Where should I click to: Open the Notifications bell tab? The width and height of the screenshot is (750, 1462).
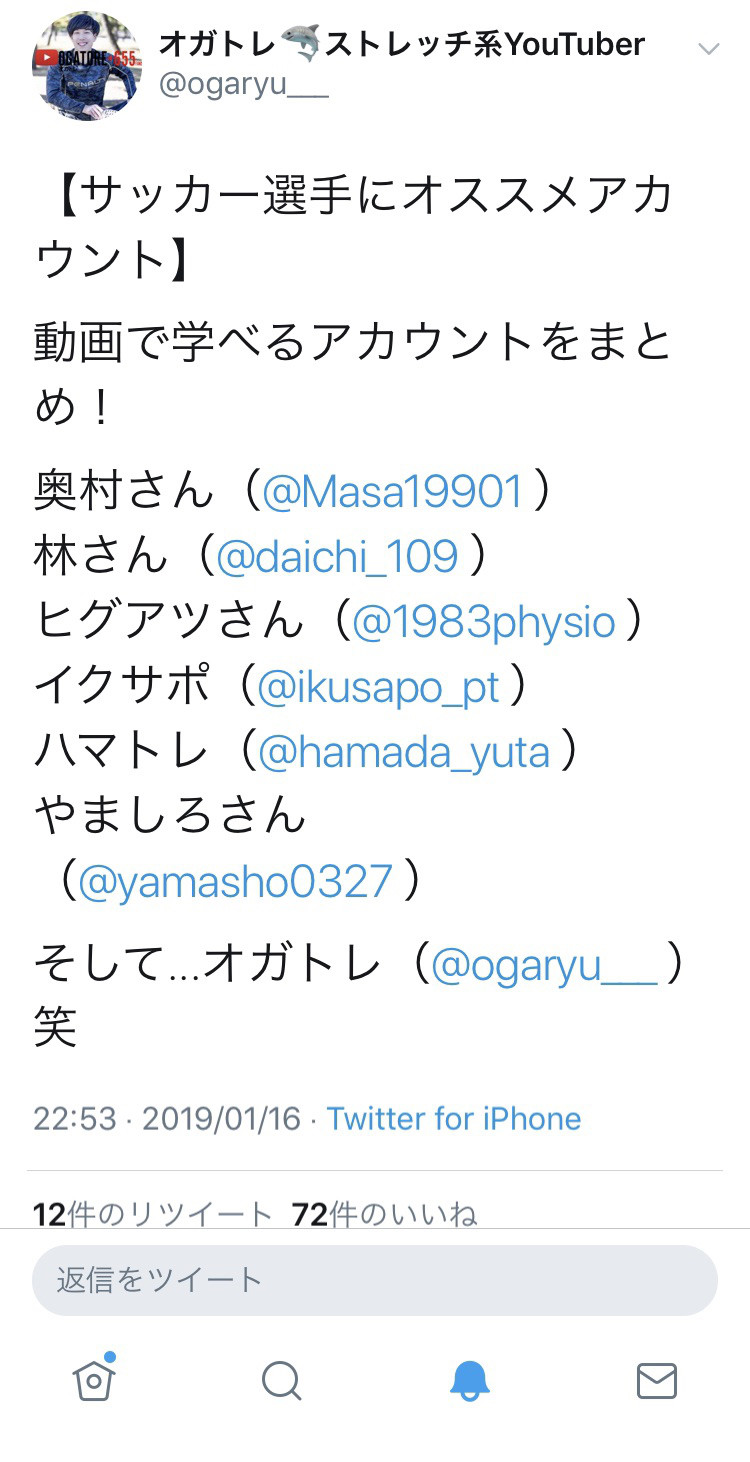pyautogui.click(x=469, y=1381)
